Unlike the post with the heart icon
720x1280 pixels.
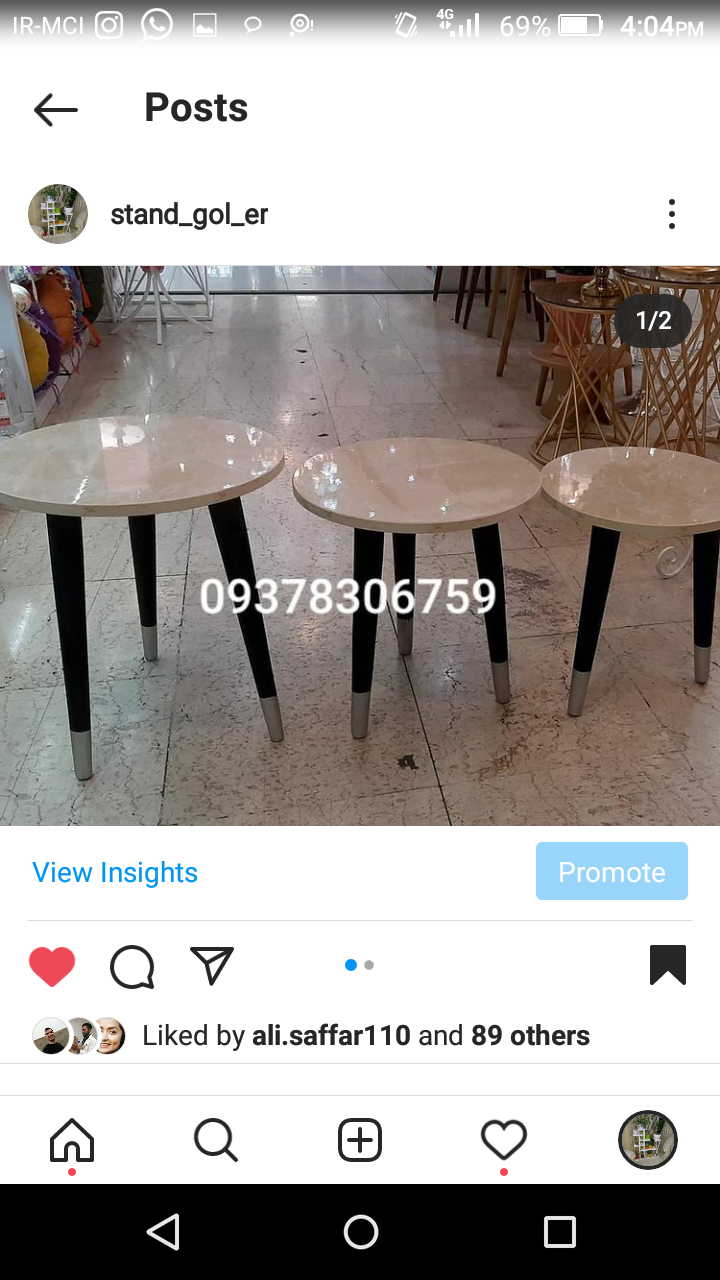click(52, 966)
